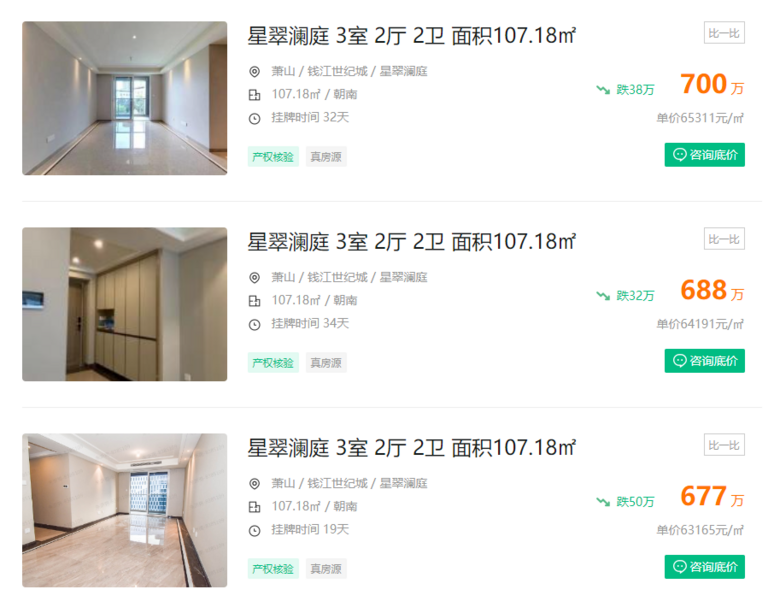
Task: Open listing title with 挂牌时间 34天
Action: (412, 242)
